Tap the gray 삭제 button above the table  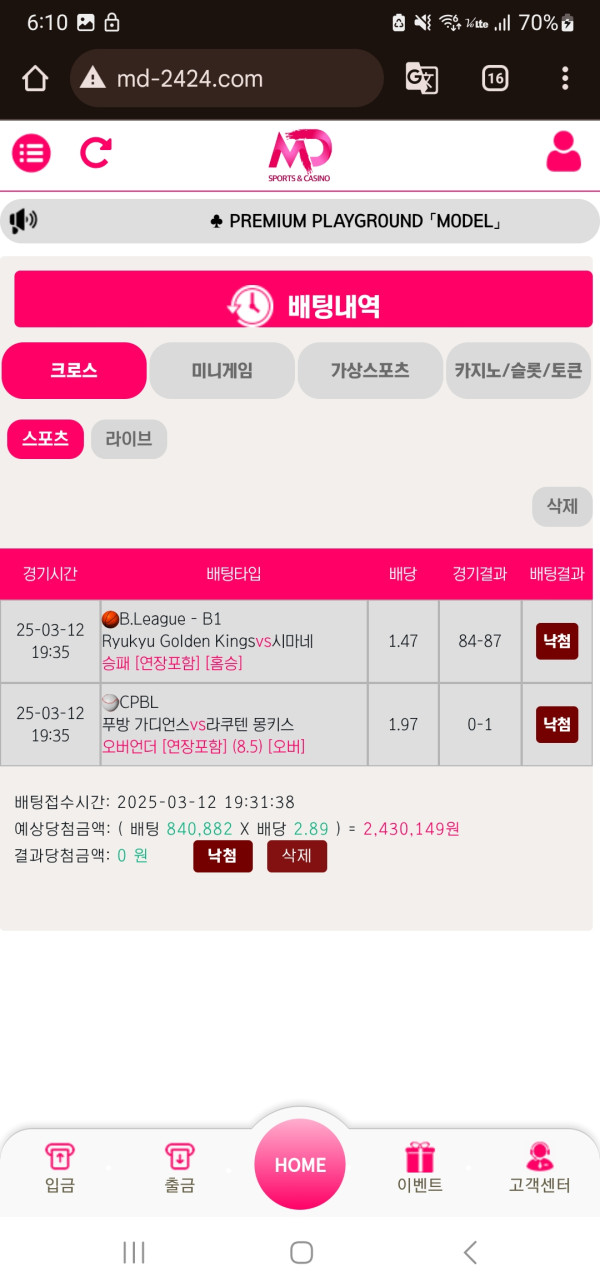[562, 506]
